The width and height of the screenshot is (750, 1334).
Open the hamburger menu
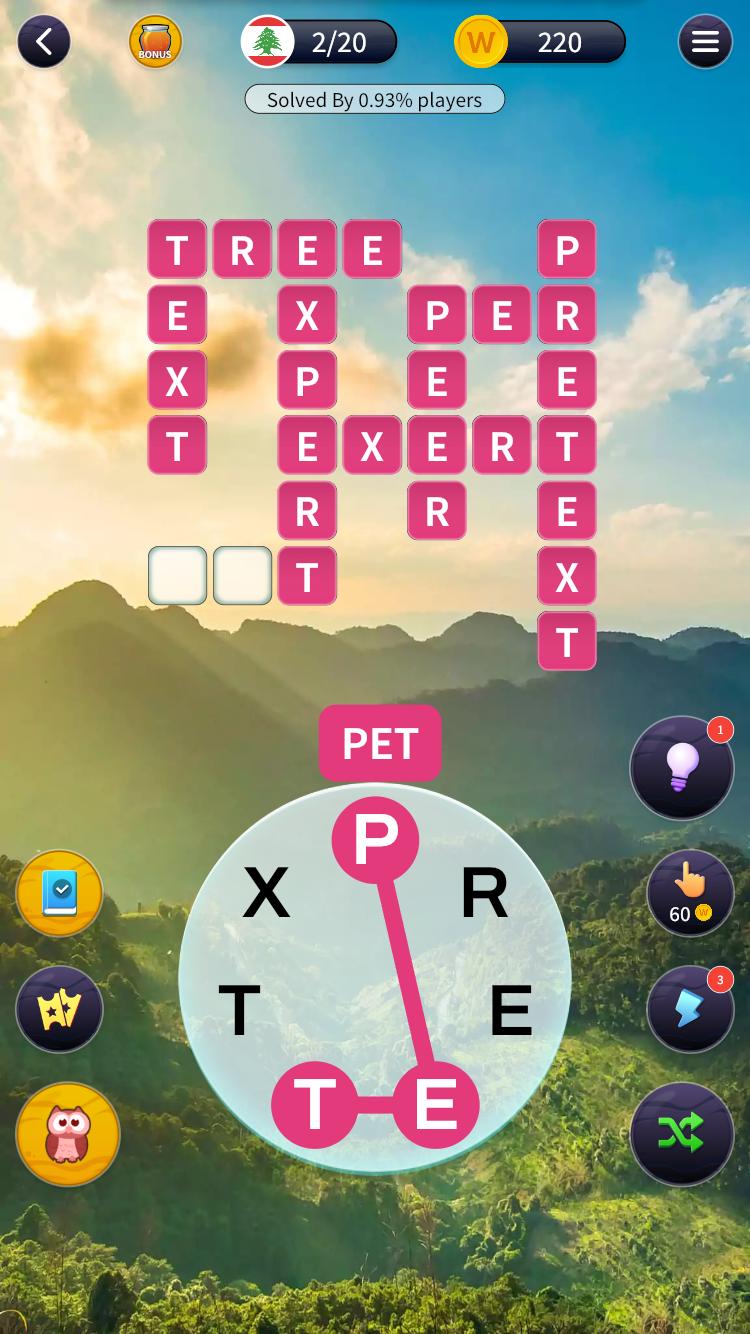click(705, 42)
